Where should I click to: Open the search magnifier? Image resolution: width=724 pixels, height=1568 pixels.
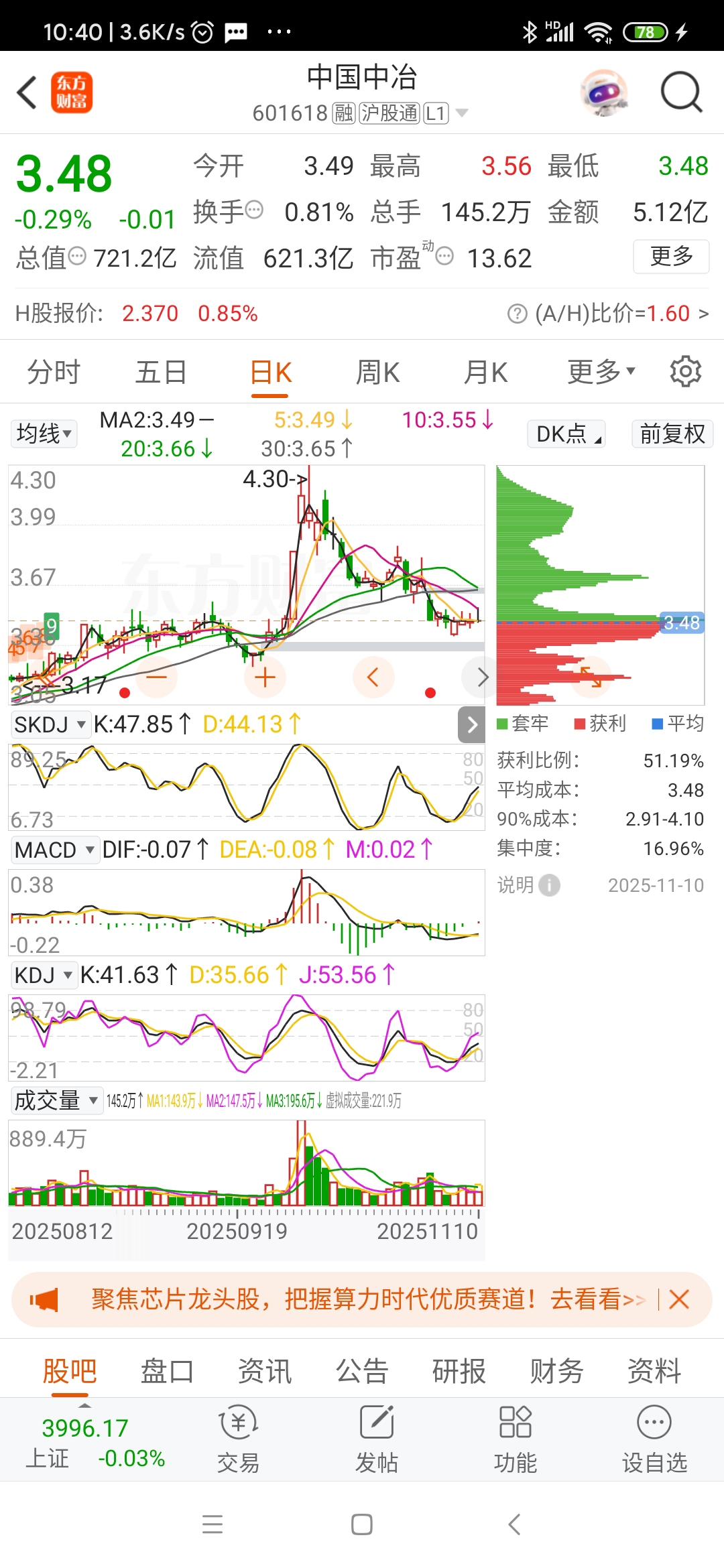coord(680,92)
